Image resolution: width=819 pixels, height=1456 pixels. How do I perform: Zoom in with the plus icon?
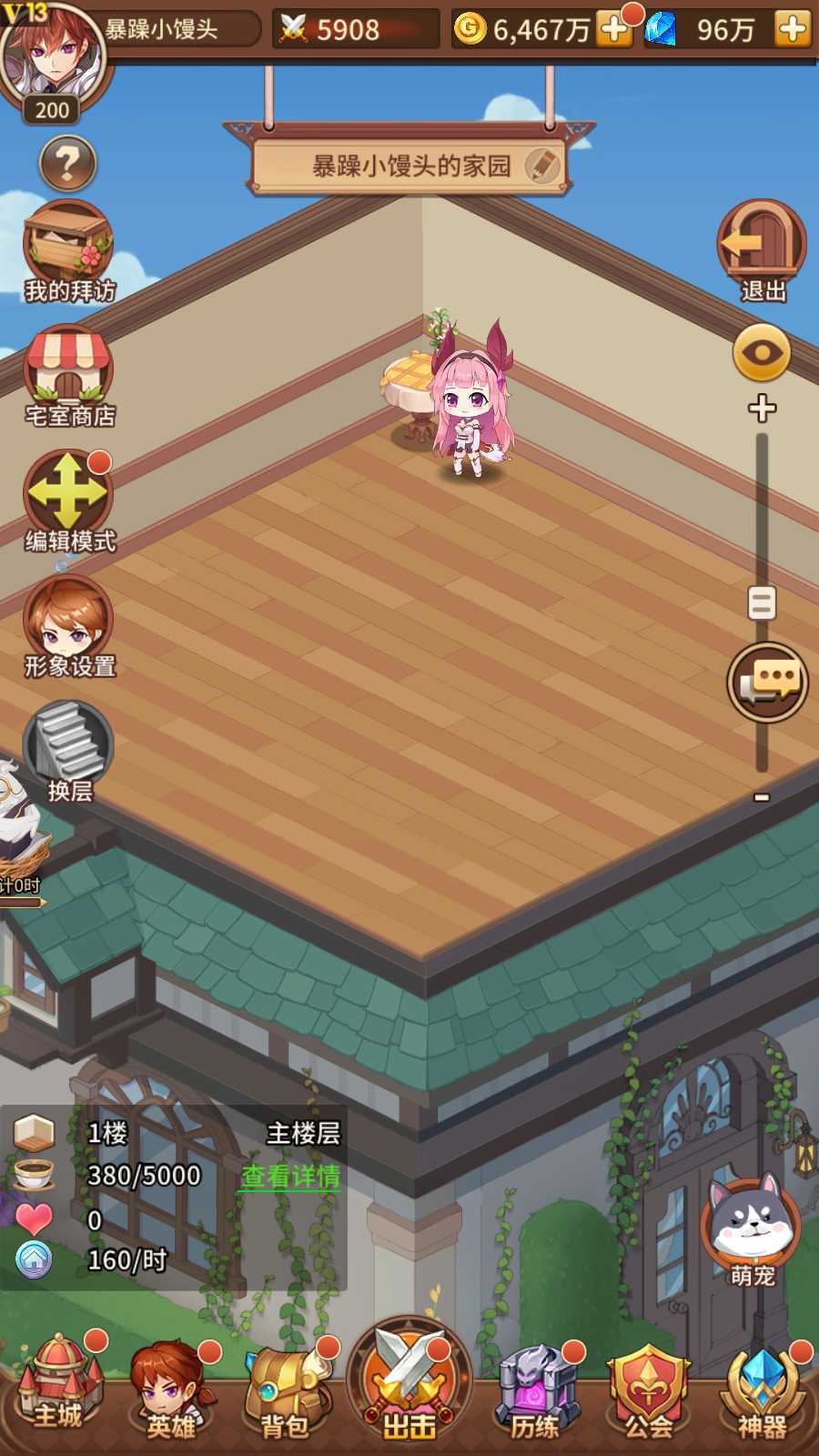[x=762, y=409]
